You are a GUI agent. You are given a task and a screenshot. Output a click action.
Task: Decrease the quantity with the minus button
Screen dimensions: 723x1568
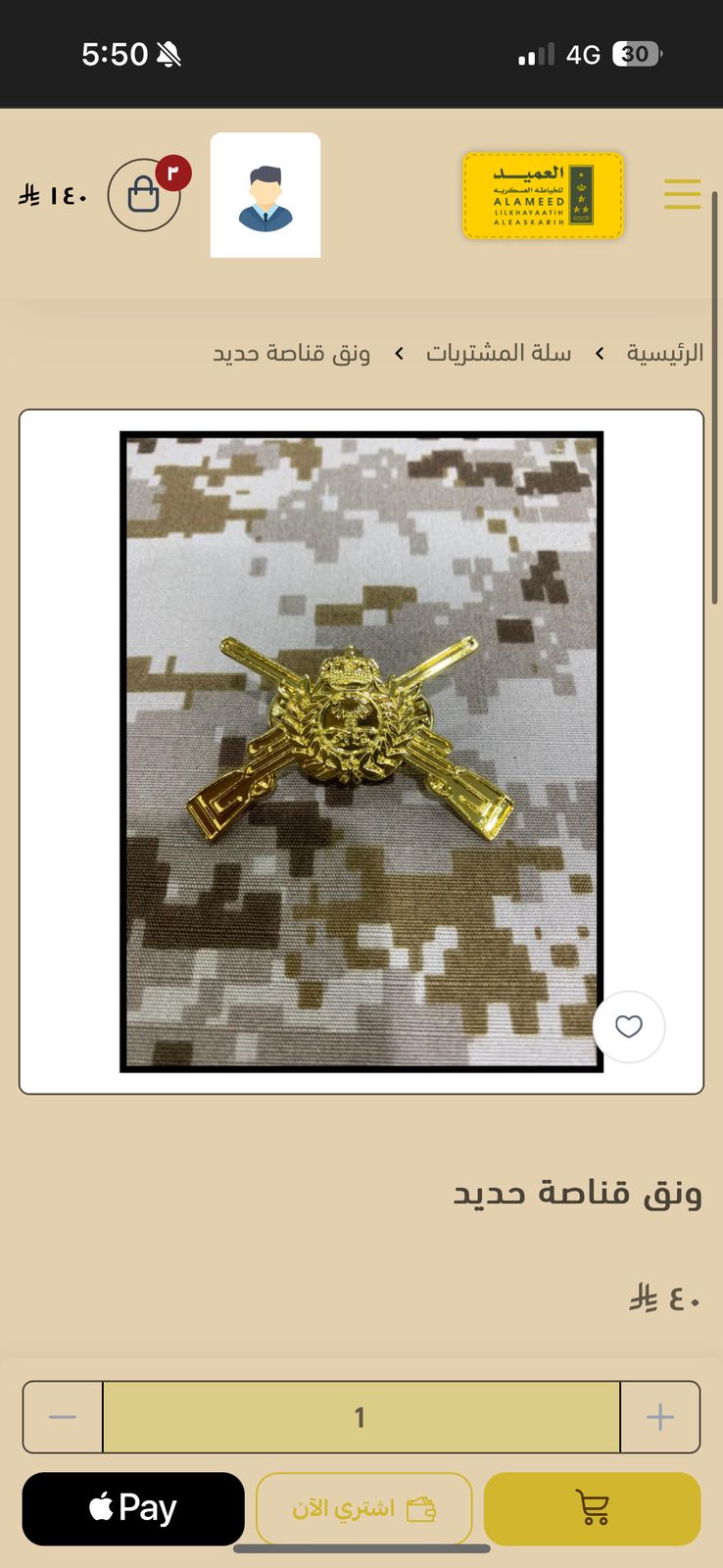[x=63, y=1417]
